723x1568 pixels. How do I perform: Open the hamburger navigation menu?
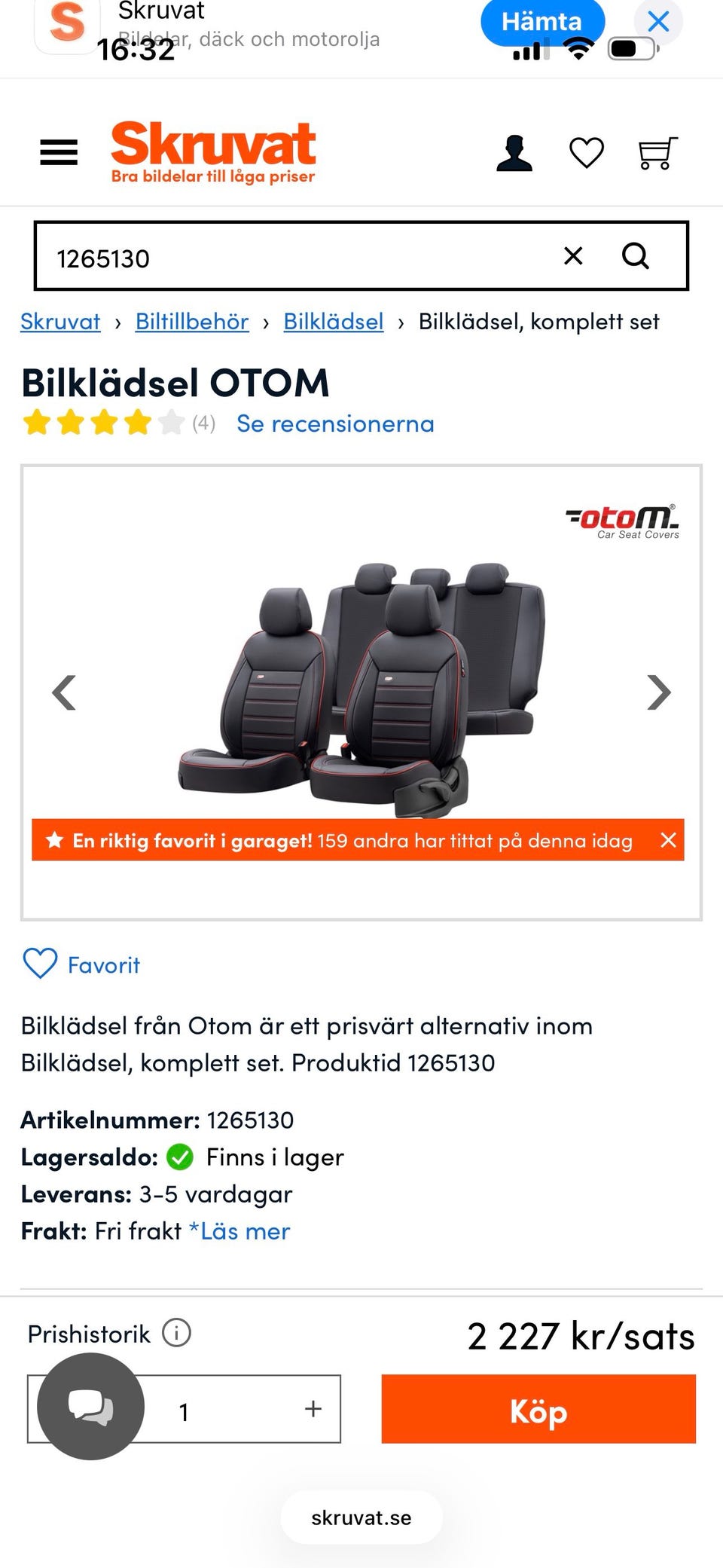[x=59, y=152]
